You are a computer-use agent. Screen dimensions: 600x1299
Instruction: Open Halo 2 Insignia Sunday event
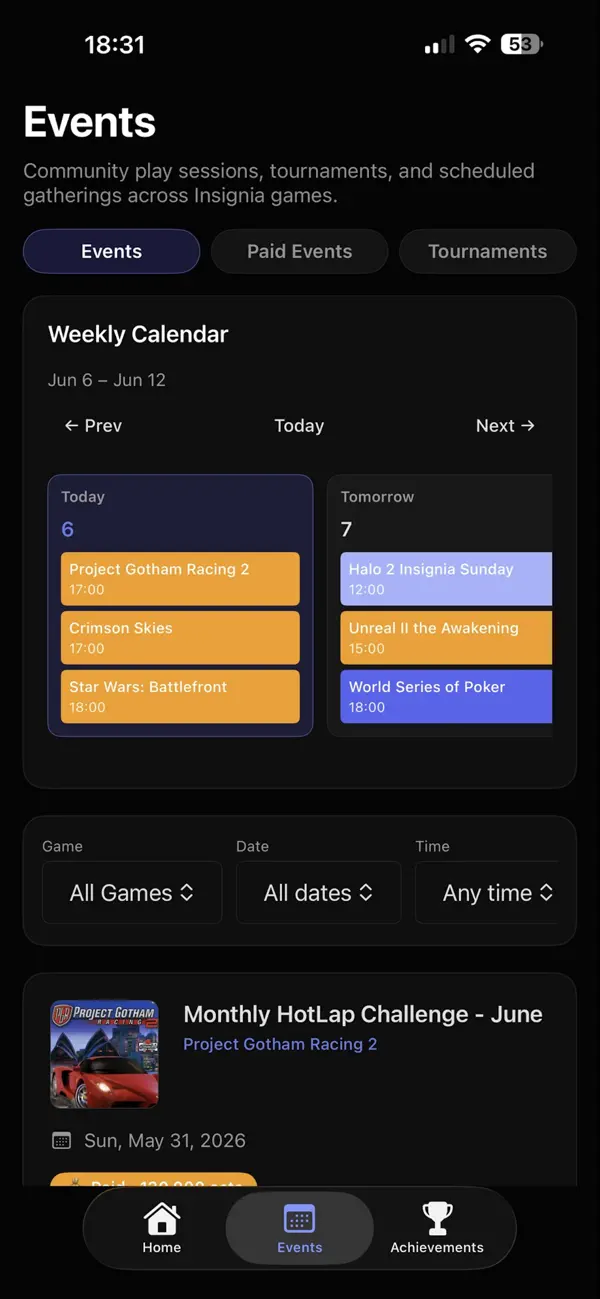(446, 578)
